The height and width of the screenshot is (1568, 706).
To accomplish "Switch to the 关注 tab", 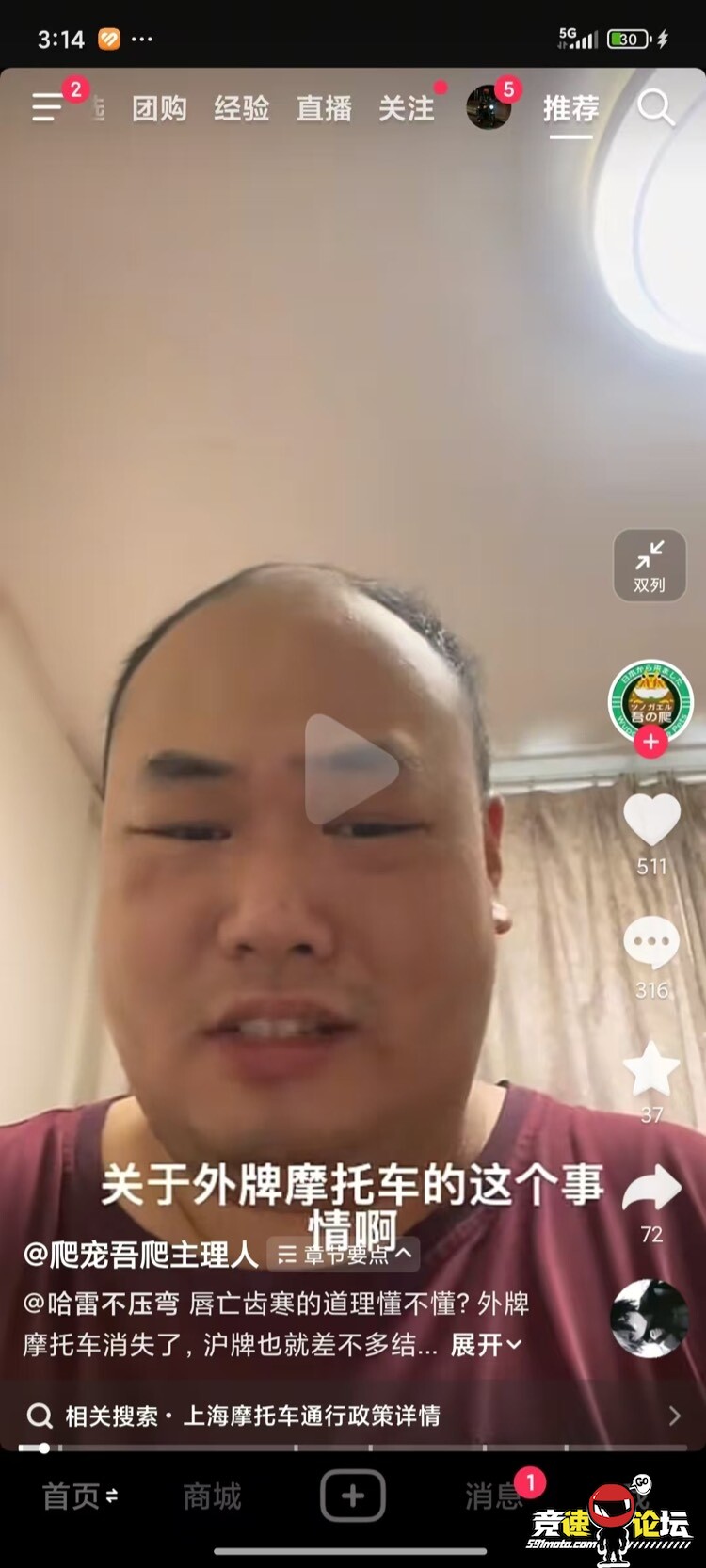I will click(407, 109).
